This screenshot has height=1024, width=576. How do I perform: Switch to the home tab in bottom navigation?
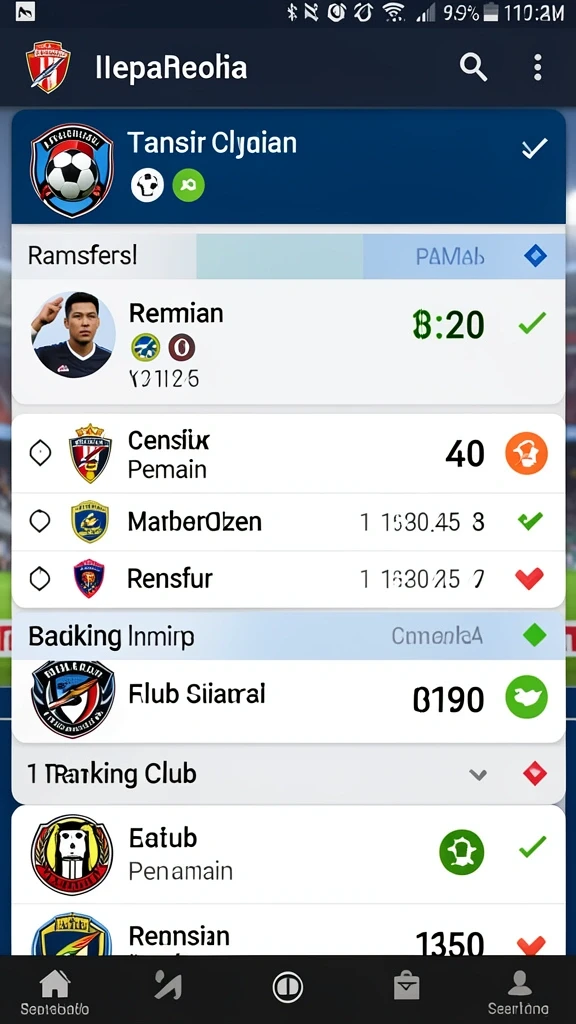55,991
